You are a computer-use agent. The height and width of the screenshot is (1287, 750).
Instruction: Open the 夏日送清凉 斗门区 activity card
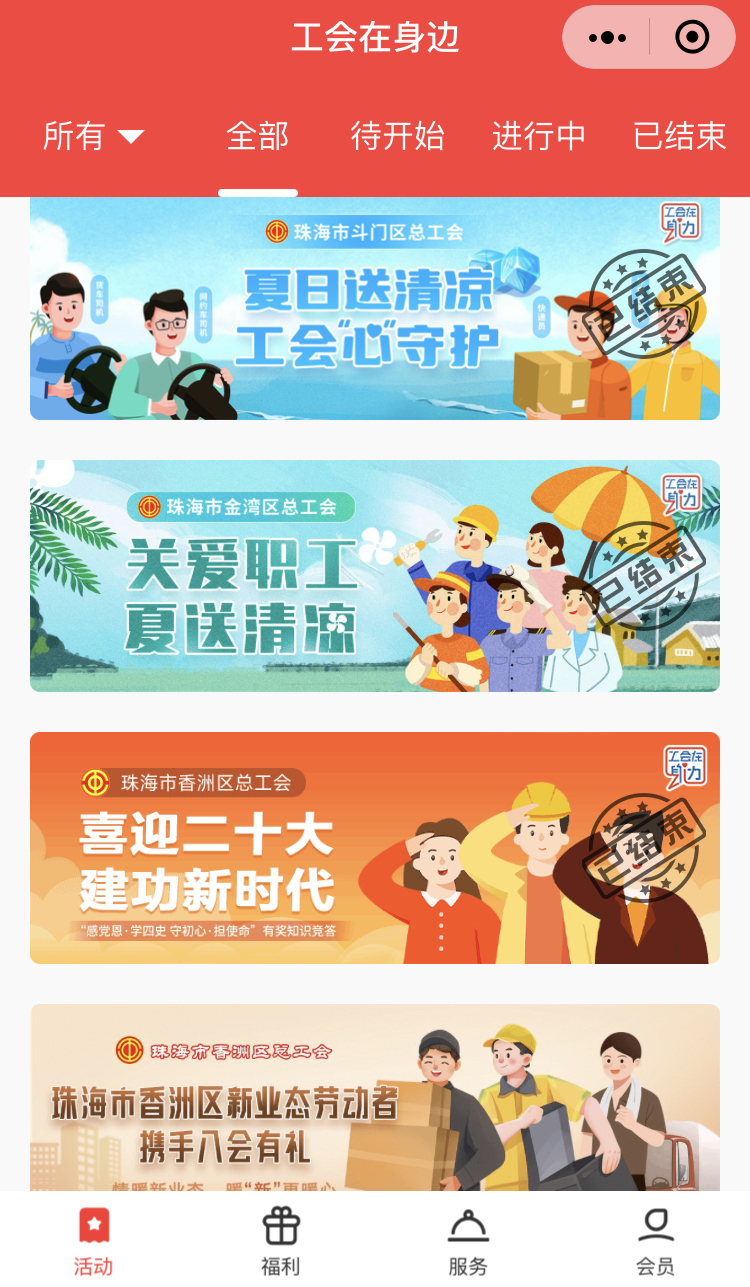(375, 308)
